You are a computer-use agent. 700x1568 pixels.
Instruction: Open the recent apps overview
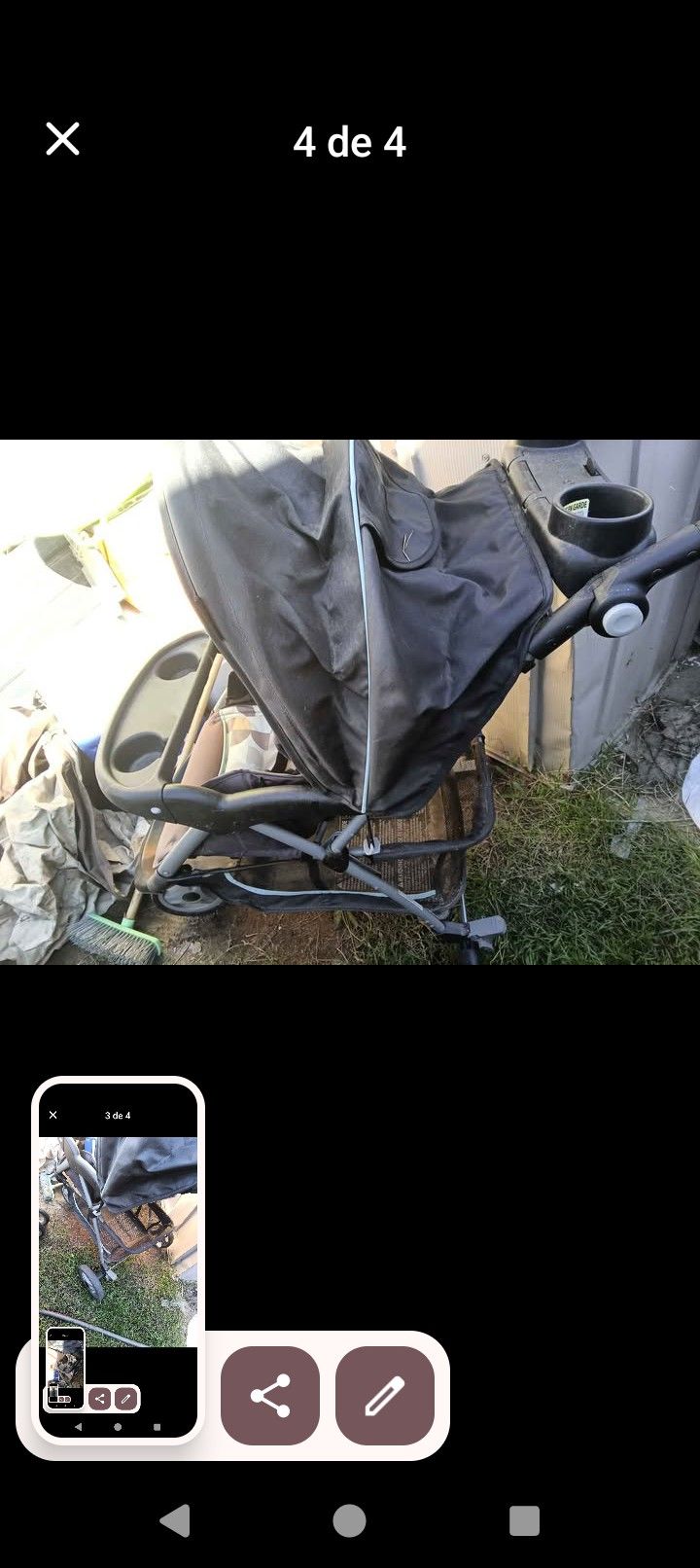click(x=524, y=1520)
